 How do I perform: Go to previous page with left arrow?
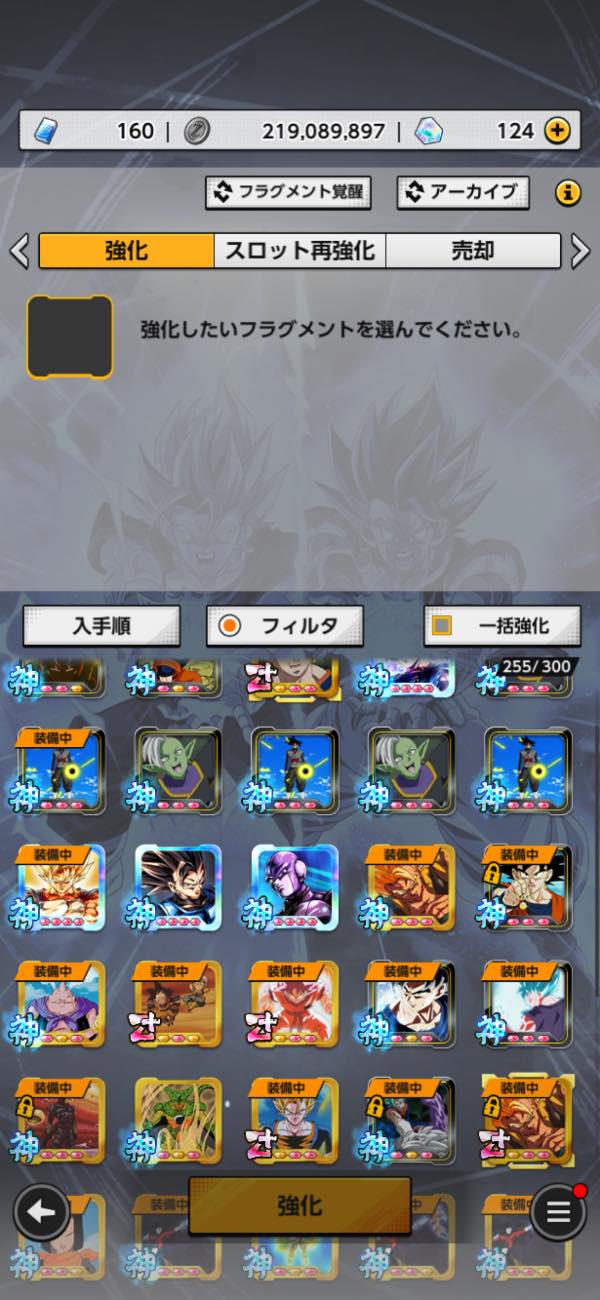pos(19,251)
